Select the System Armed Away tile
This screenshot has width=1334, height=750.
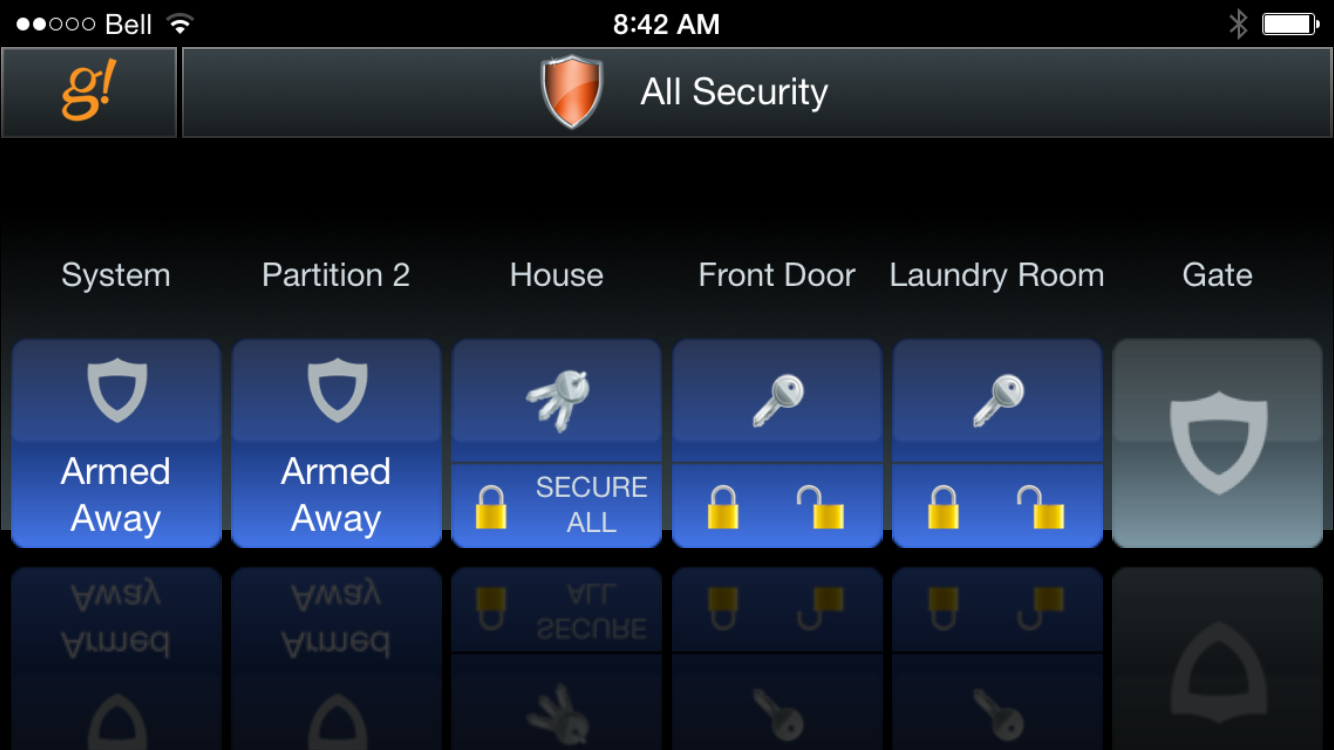tap(116, 444)
